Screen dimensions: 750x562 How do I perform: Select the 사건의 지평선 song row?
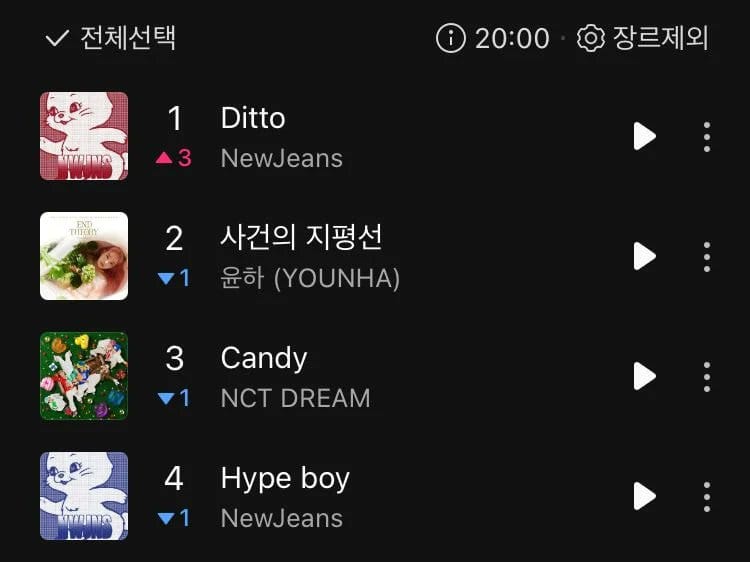point(450,257)
